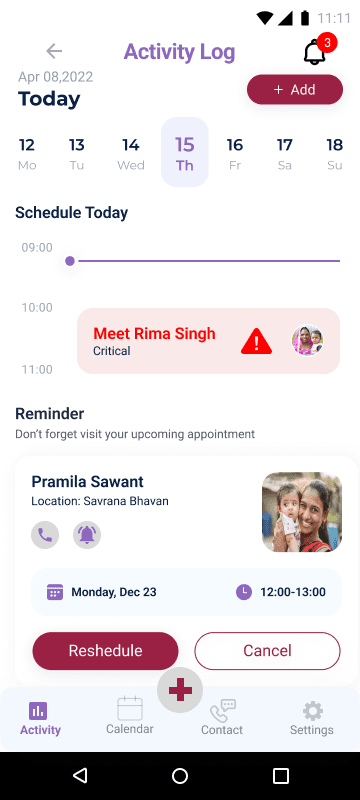Go to the system home screen

[x=179, y=776]
